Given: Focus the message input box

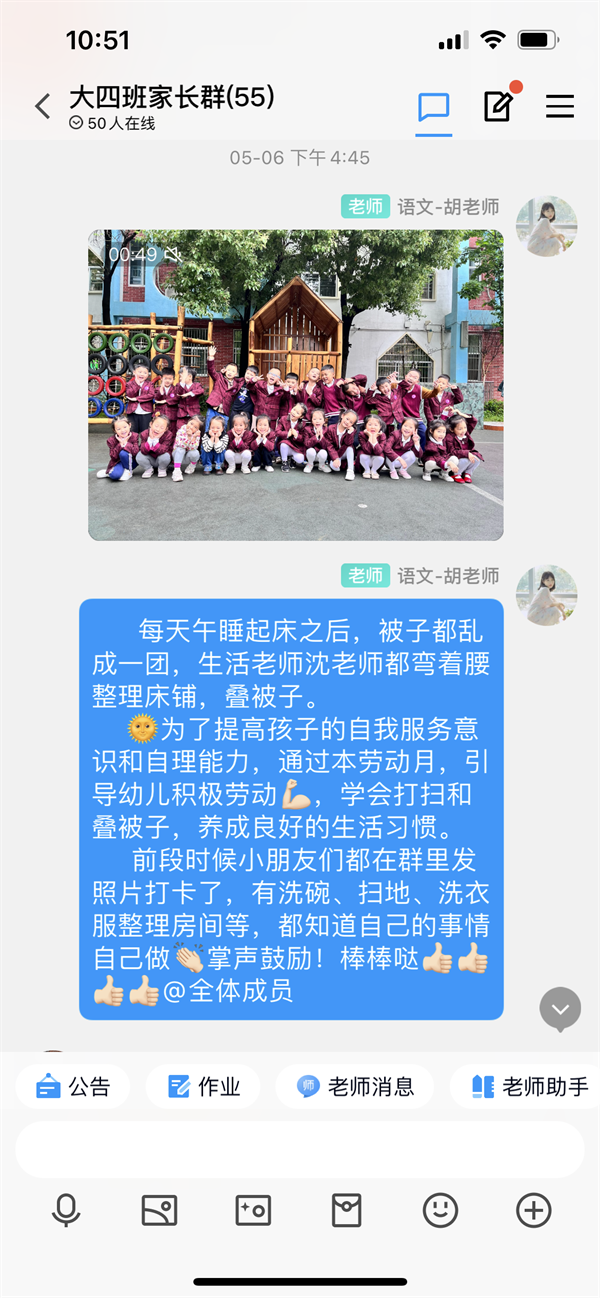Looking at the screenshot, I should click(x=300, y=1149).
